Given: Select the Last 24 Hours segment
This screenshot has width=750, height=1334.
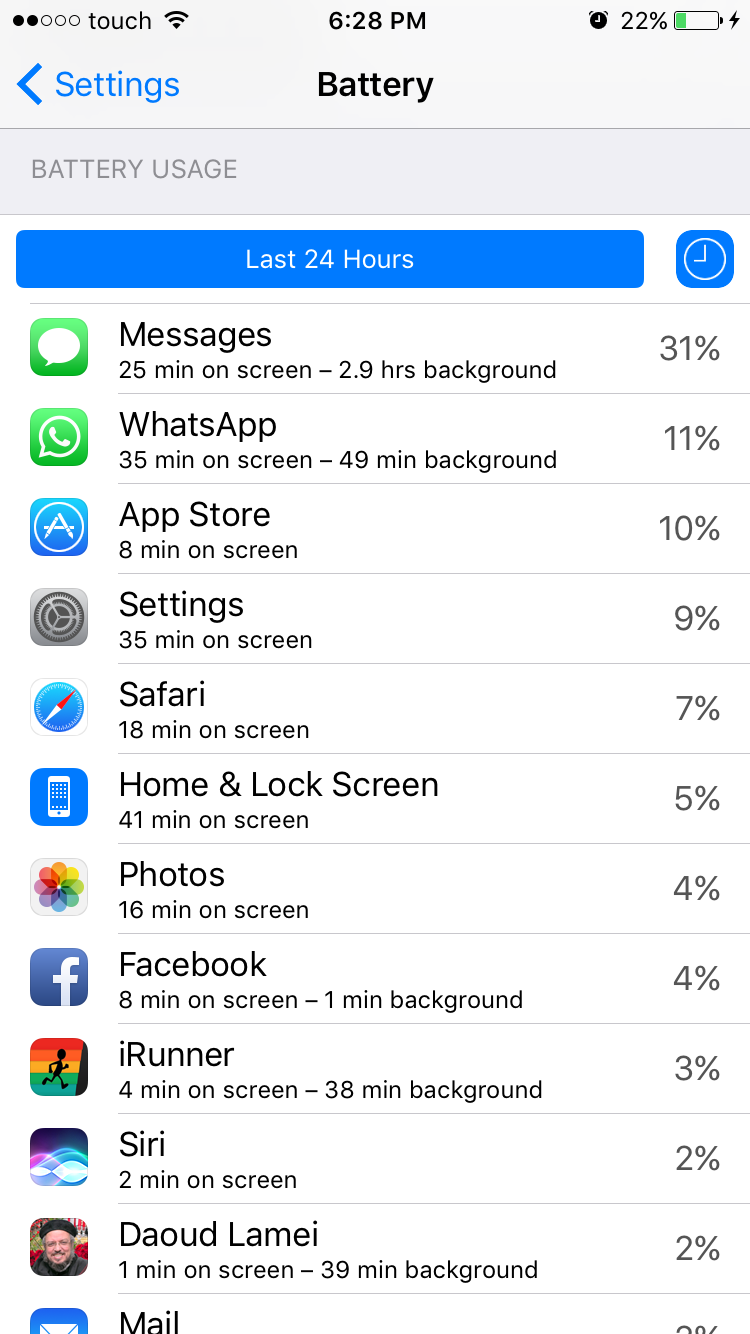Looking at the screenshot, I should pyautogui.click(x=329, y=260).
